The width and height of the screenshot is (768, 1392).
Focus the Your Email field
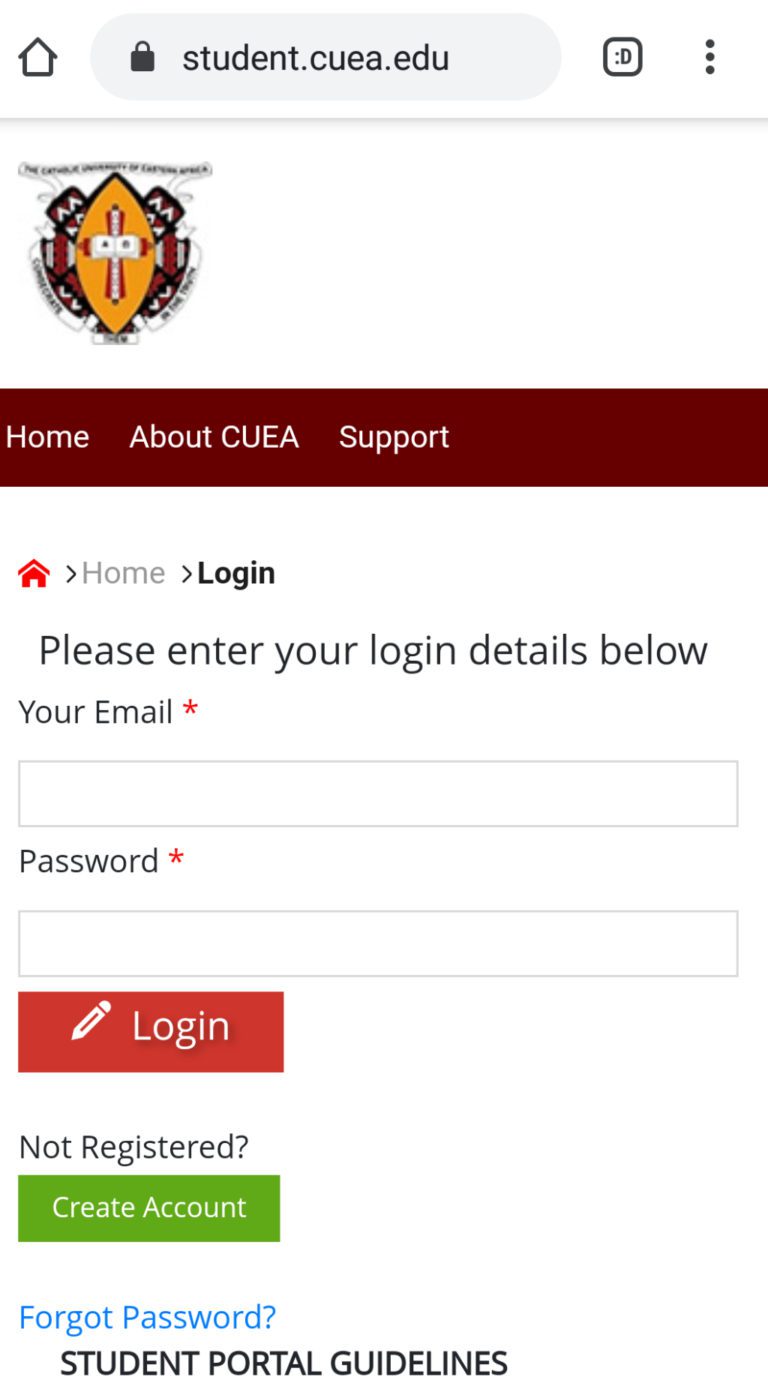coord(378,794)
